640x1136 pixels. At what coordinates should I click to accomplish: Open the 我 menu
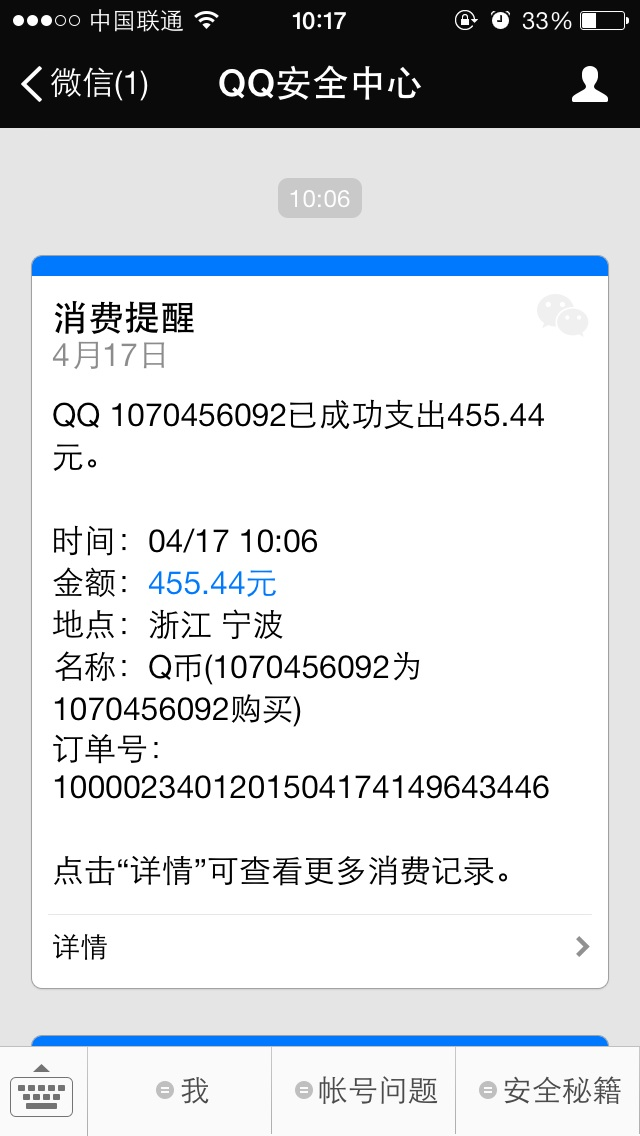[x=180, y=1090]
